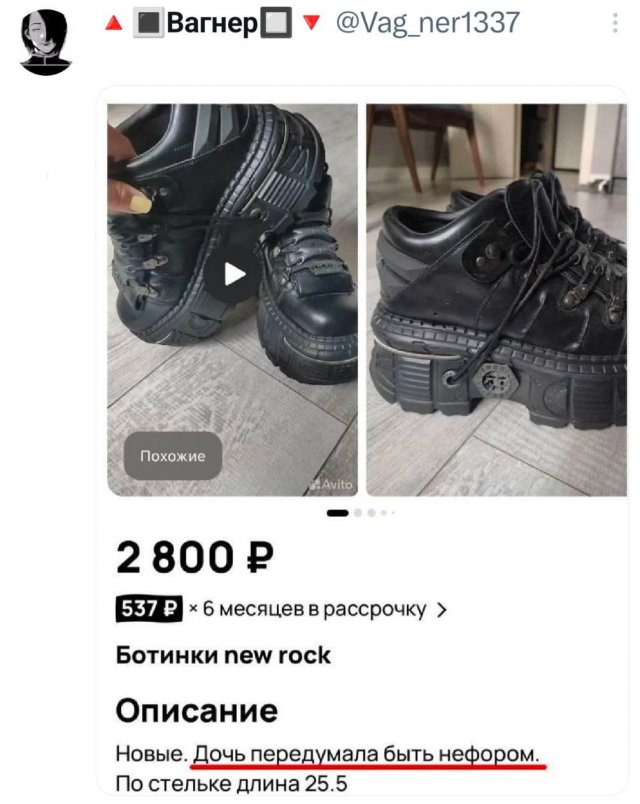Open the tweet's overflow menu
This screenshot has width=640, height=804.
(614, 24)
